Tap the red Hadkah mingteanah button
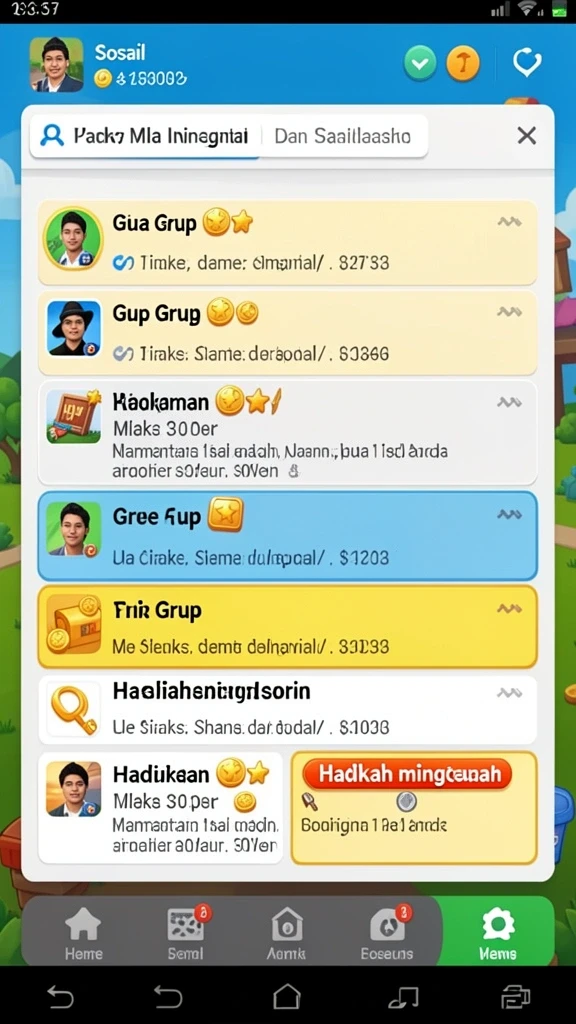Viewport: 576px width, 1024px height. pos(407,775)
